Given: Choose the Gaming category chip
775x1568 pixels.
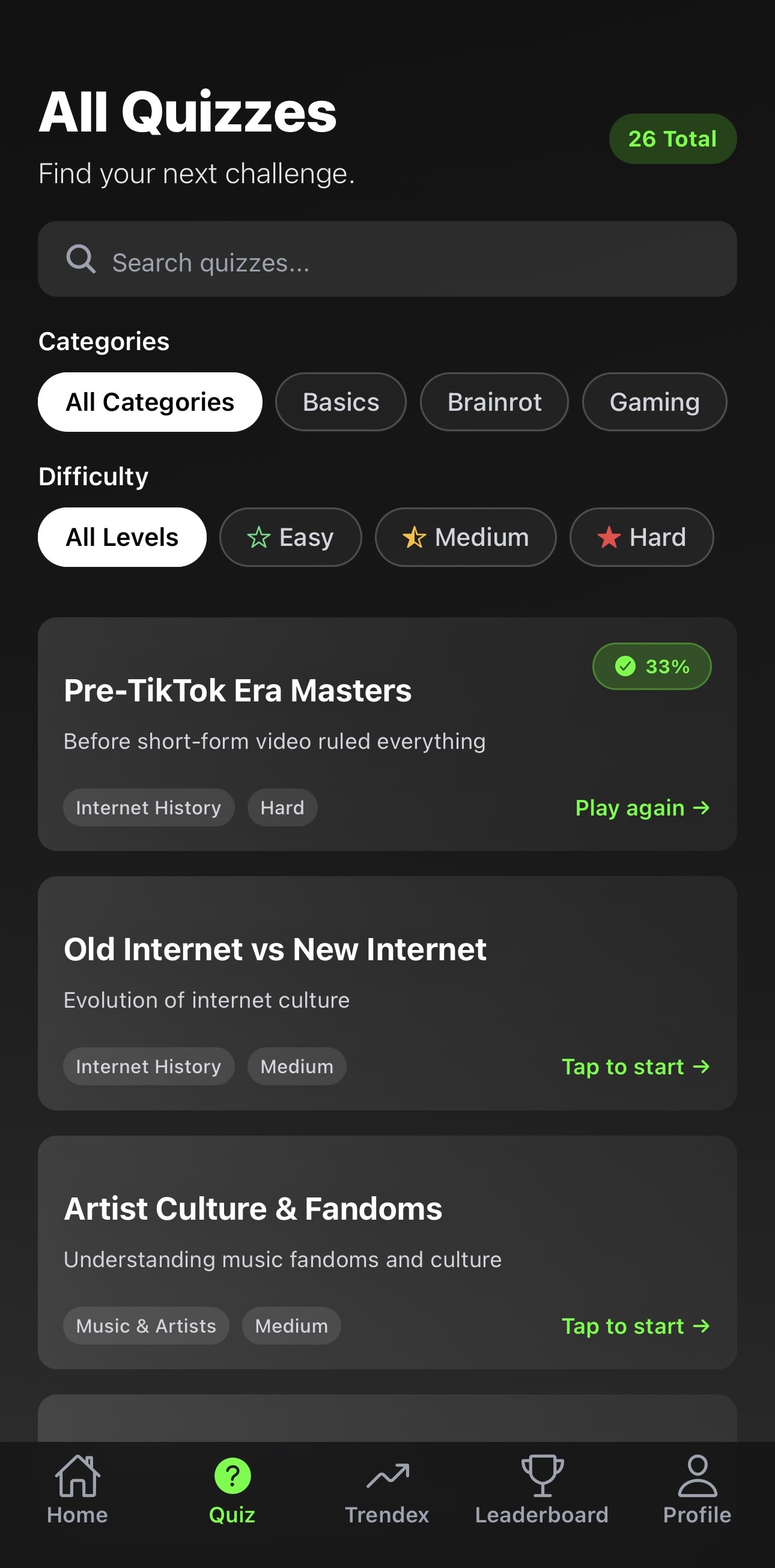Looking at the screenshot, I should click(654, 402).
